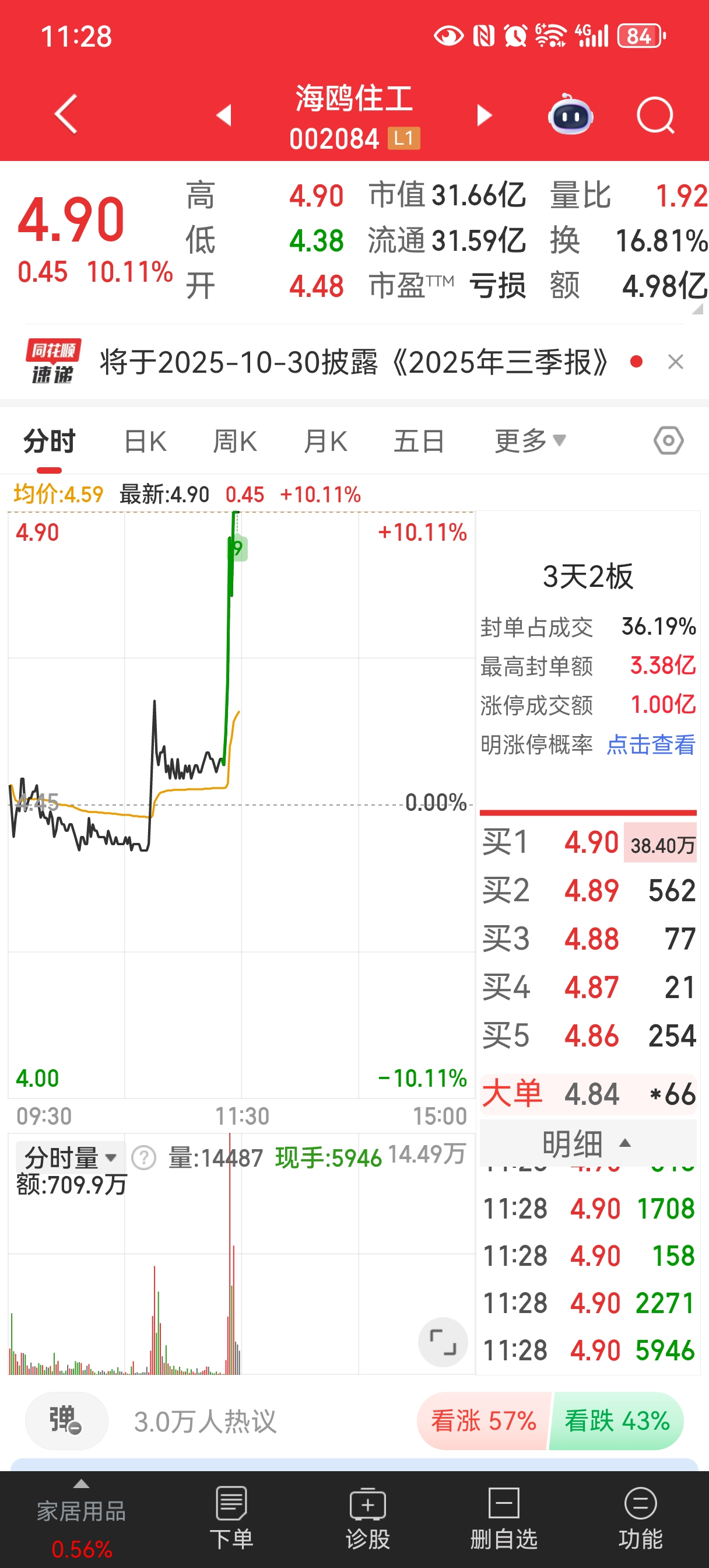Expand the 更多 chart options dropdown
This screenshot has height=1568, width=709.
coord(529,442)
